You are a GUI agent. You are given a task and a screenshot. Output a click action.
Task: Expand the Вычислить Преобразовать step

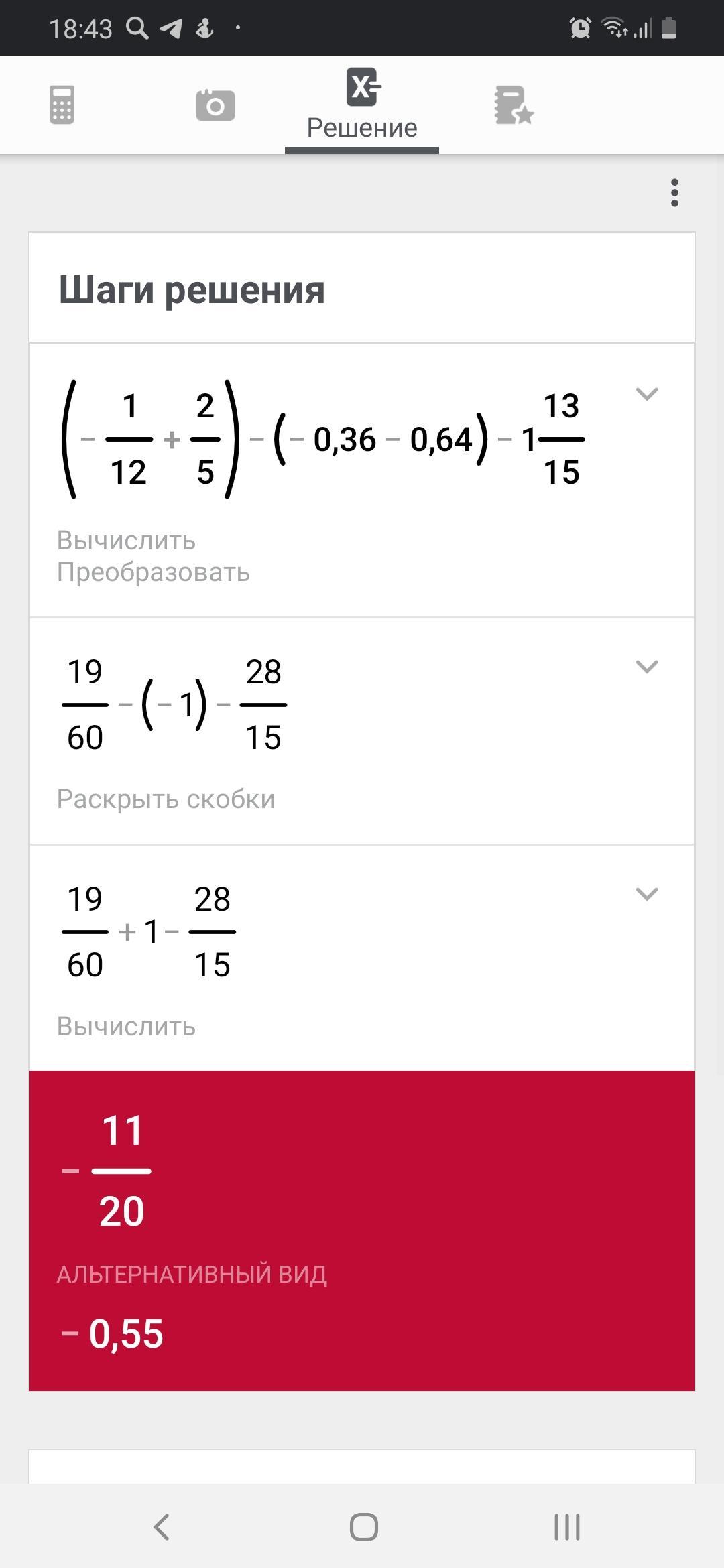pos(646,394)
